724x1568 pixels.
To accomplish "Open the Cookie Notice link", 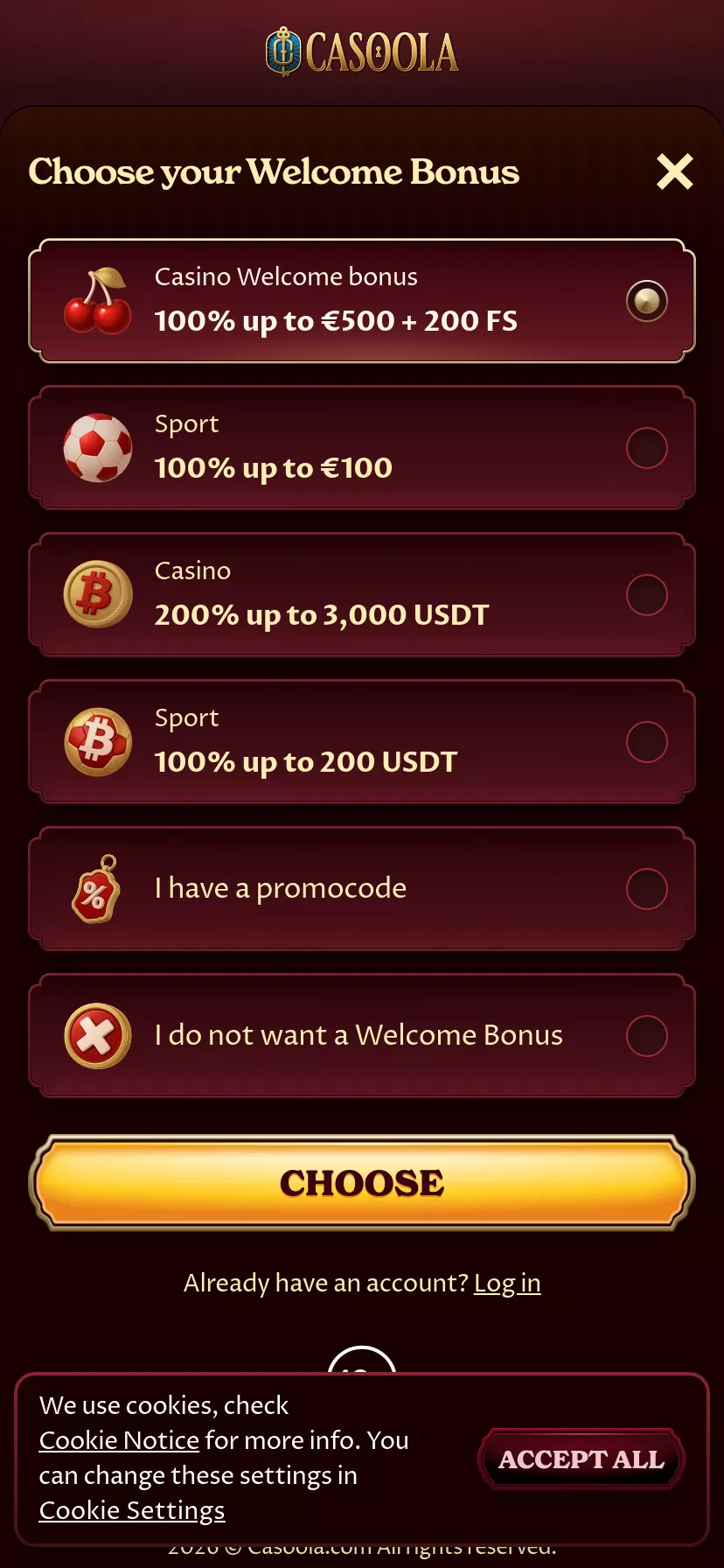I will point(119,1440).
